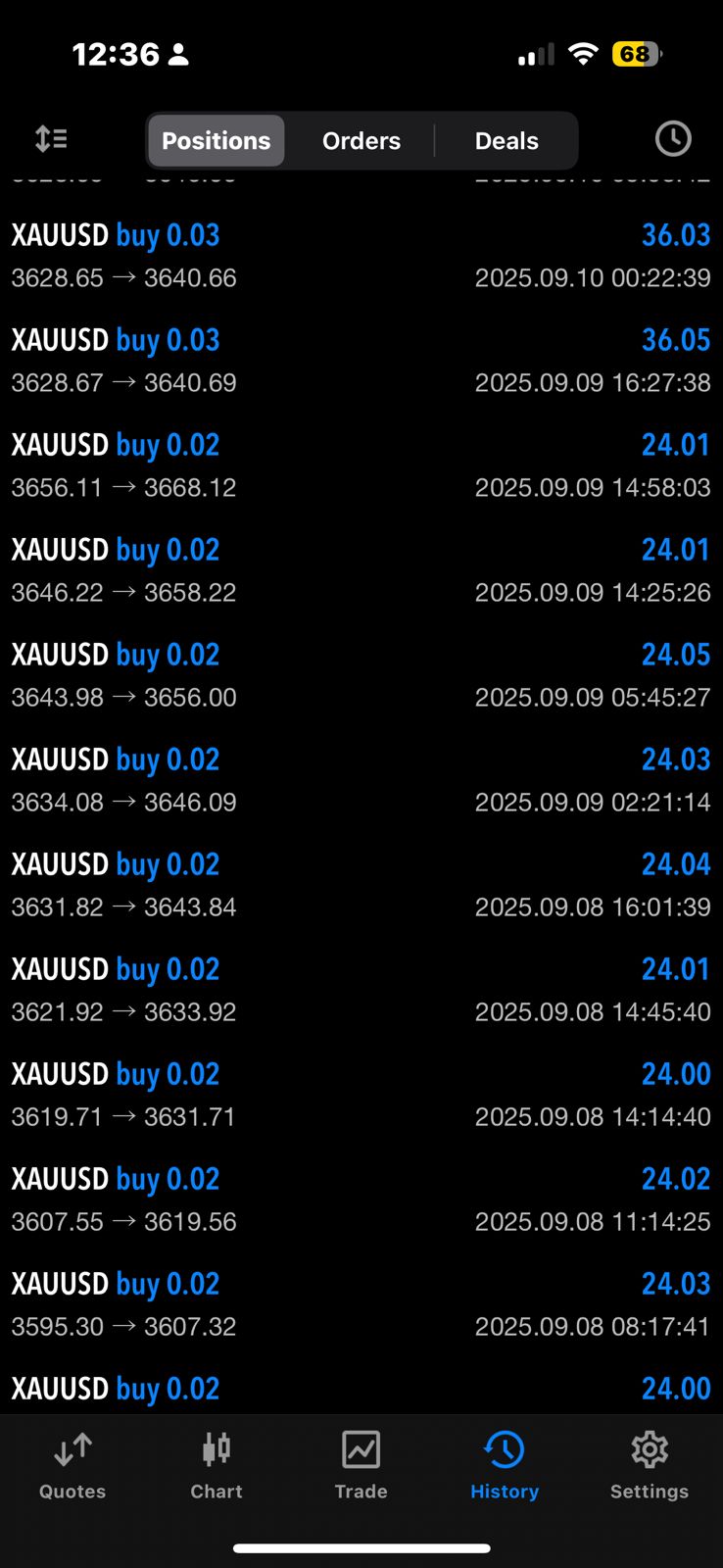
Task: Tap the user profile icon next to the clock
Action: tap(177, 54)
